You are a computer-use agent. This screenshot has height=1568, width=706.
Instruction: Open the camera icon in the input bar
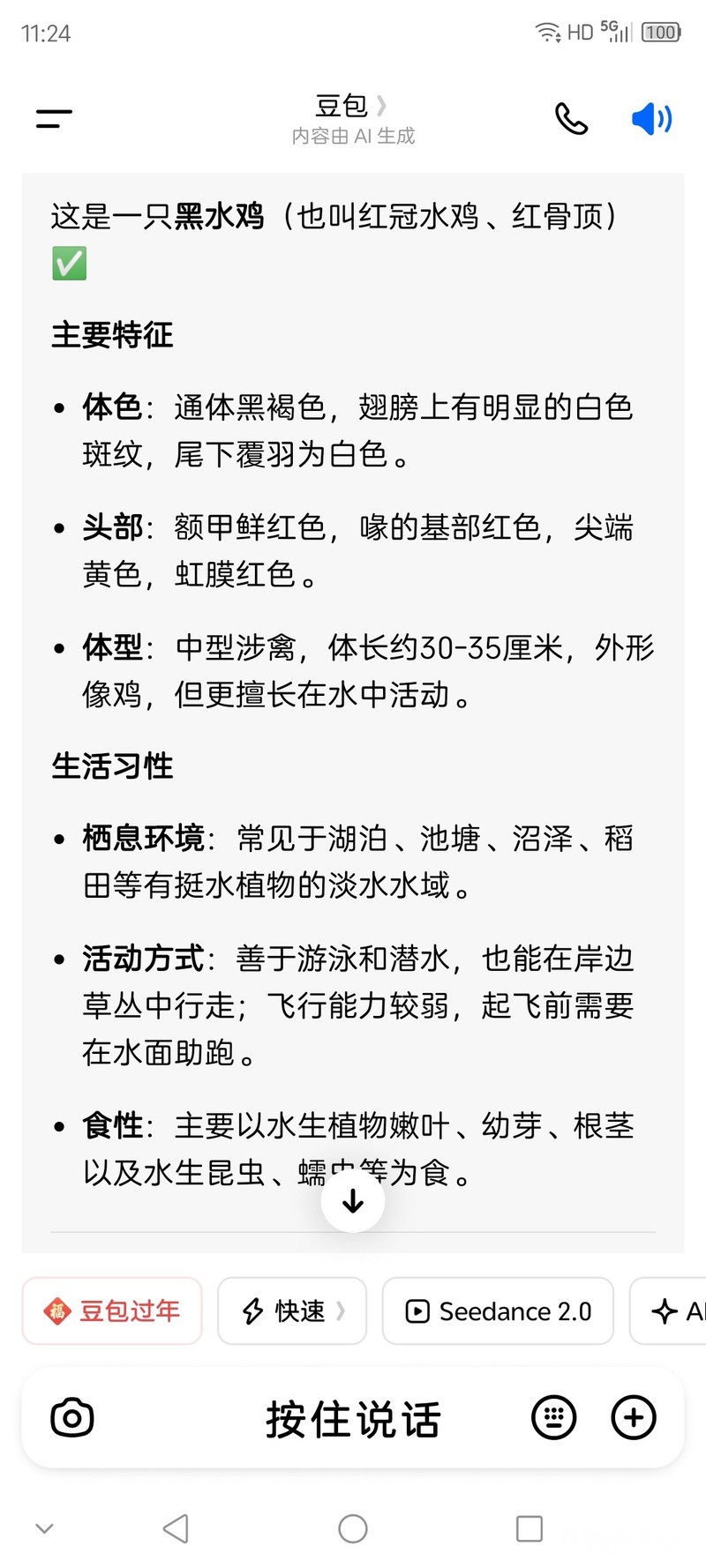point(72,1418)
